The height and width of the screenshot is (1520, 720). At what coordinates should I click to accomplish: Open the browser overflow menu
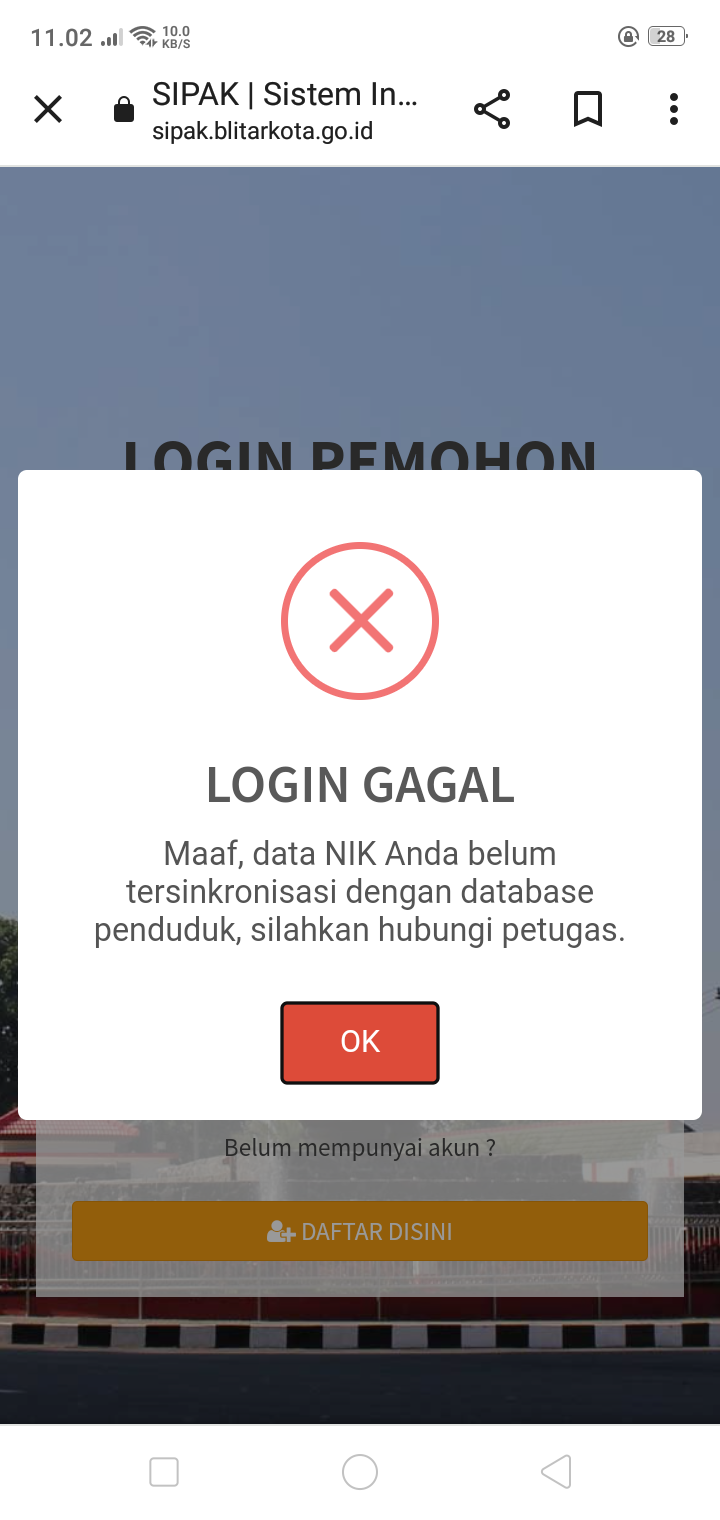674,109
